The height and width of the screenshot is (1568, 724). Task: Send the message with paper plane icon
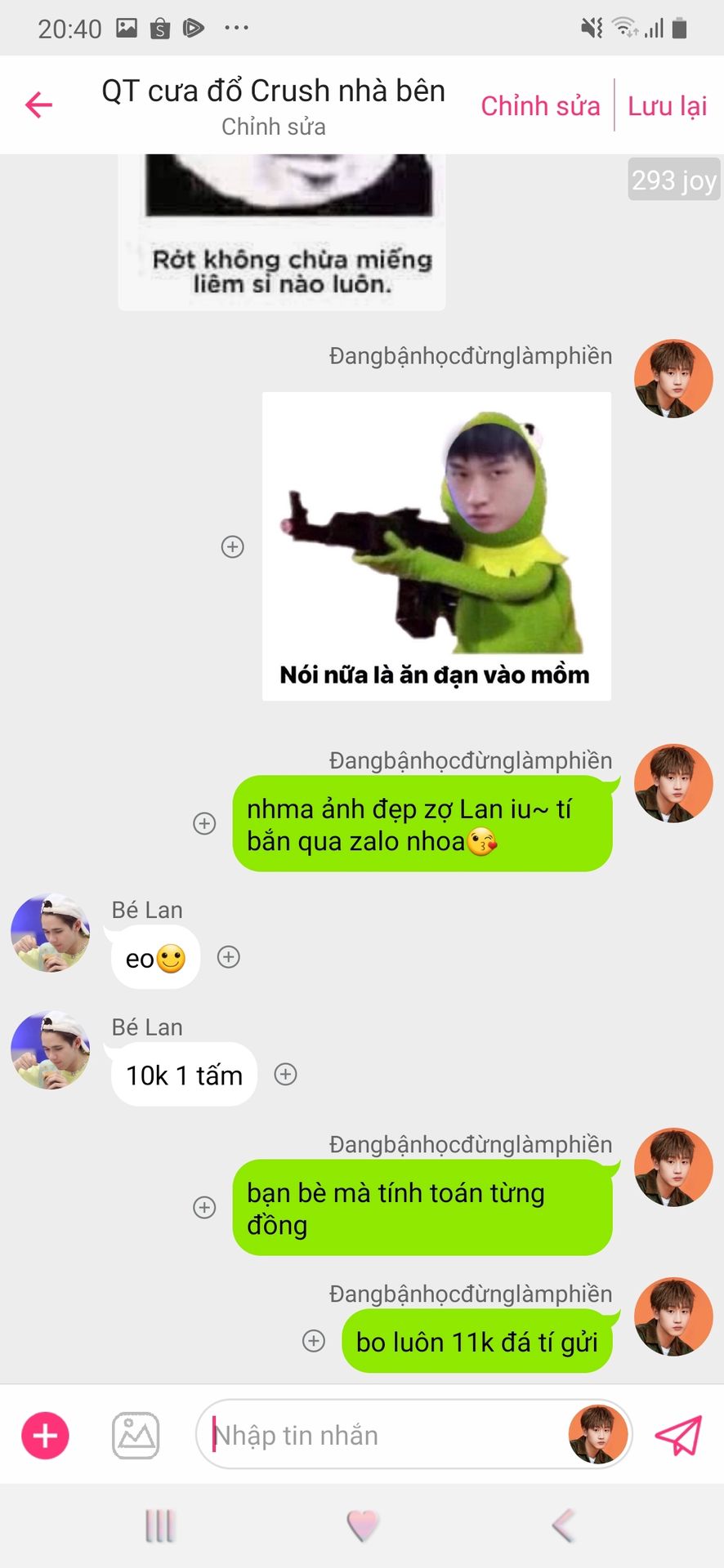(678, 1435)
